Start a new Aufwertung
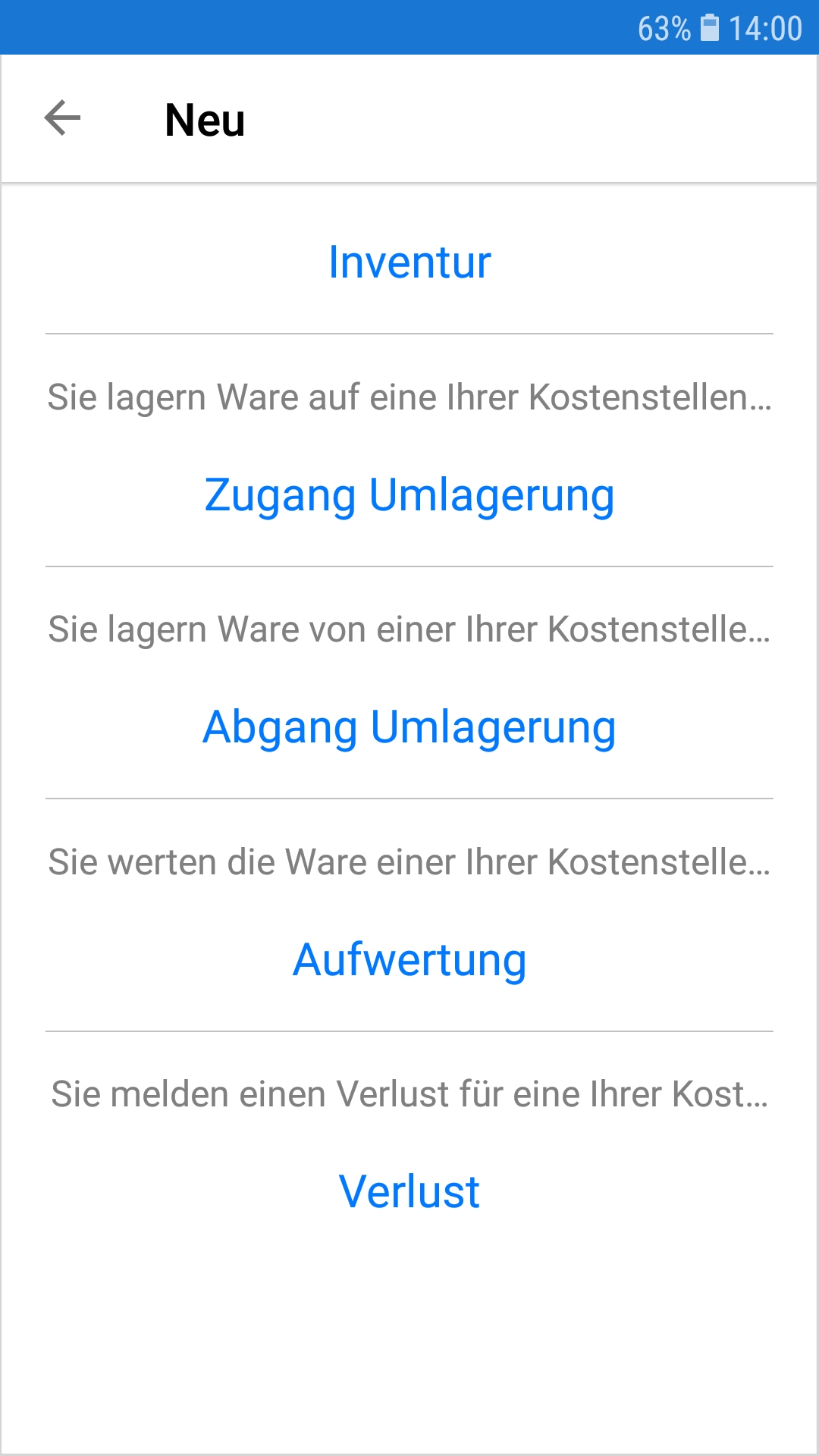Image resolution: width=819 pixels, height=1456 pixels. click(409, 960)
